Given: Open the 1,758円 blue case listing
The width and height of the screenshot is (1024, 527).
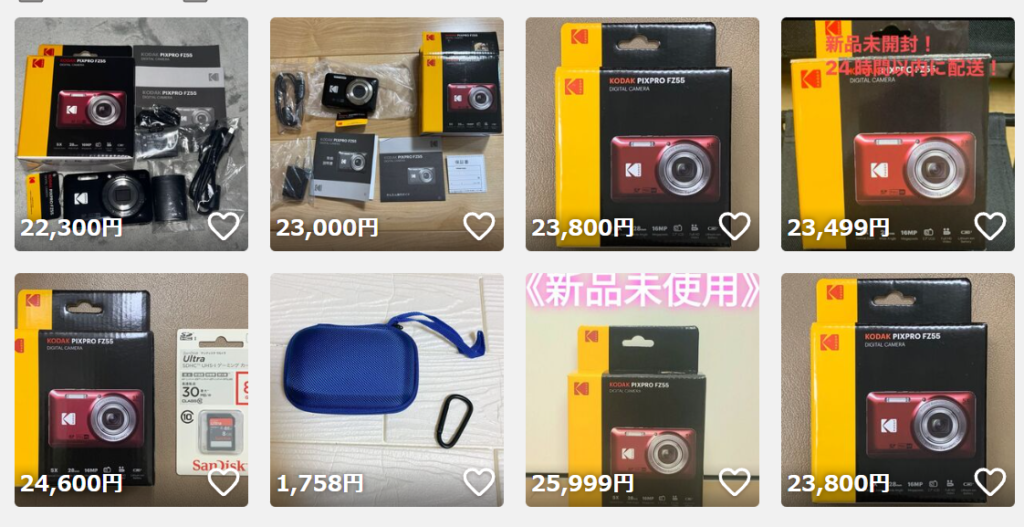Looking at the screenshot, I should [x=386, y=380].
